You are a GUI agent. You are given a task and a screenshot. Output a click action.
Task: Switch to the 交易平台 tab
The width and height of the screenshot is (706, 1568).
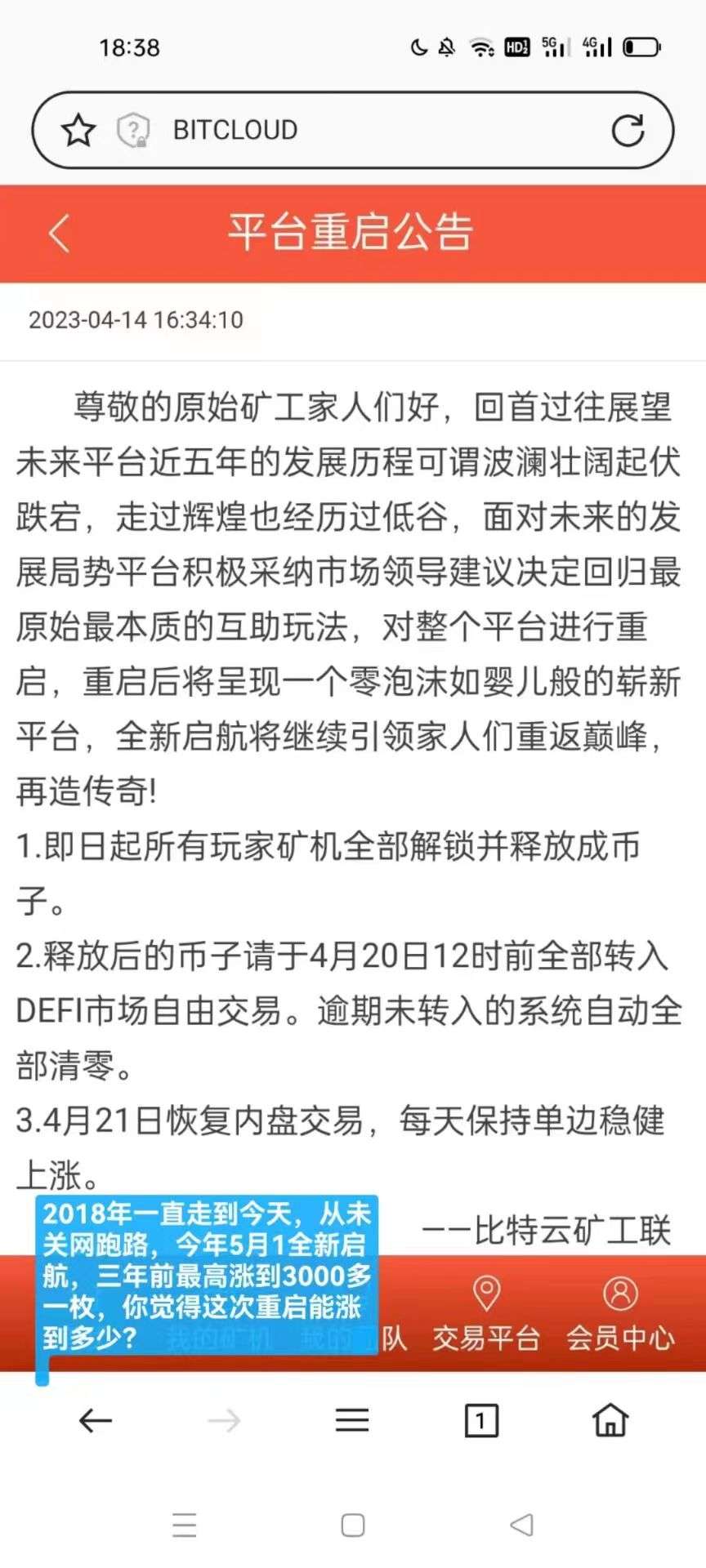coord(486,1315)
